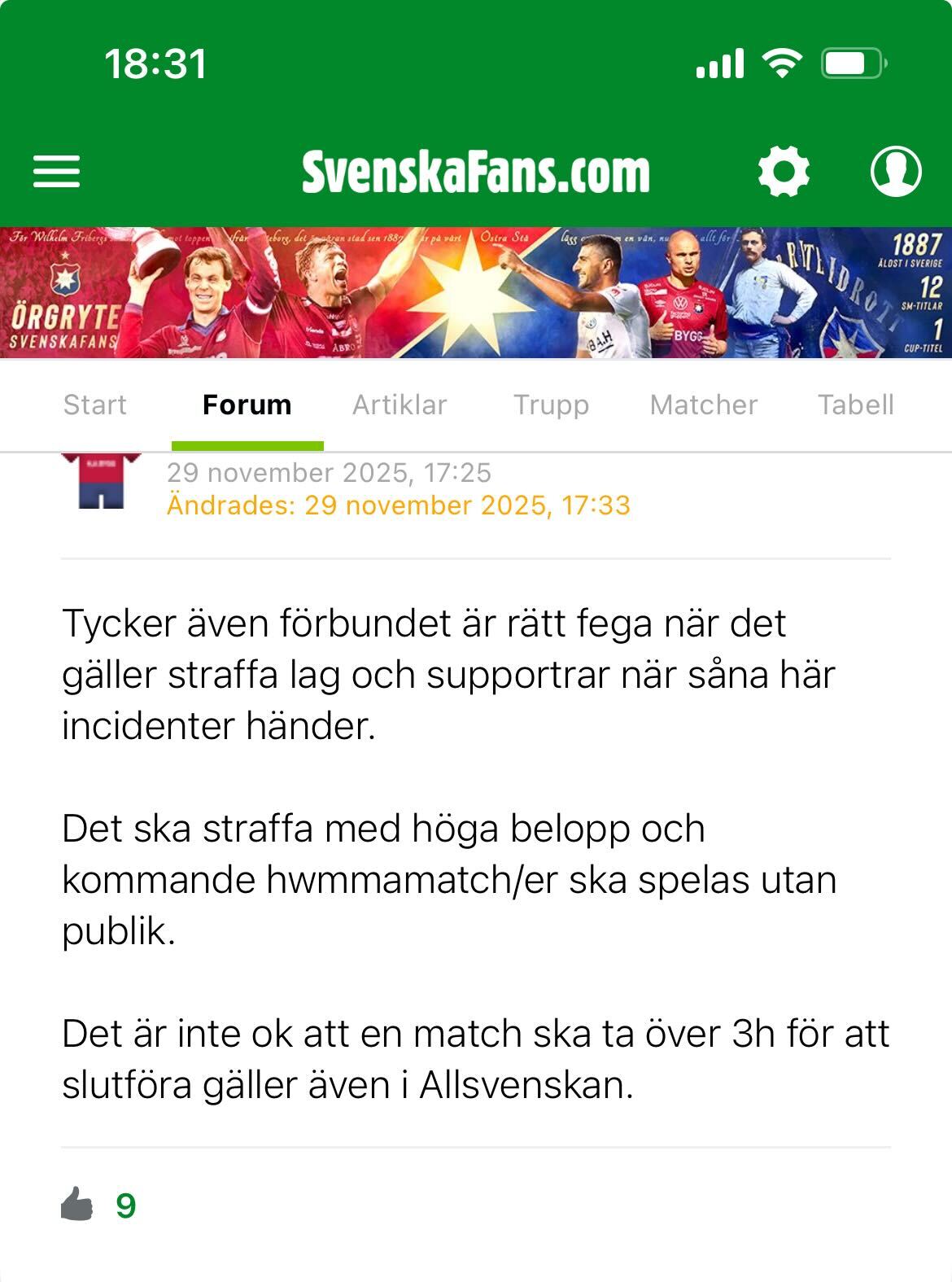Open the poster's jersey avatar
952x1282 pixels.
tap(101, 482)
